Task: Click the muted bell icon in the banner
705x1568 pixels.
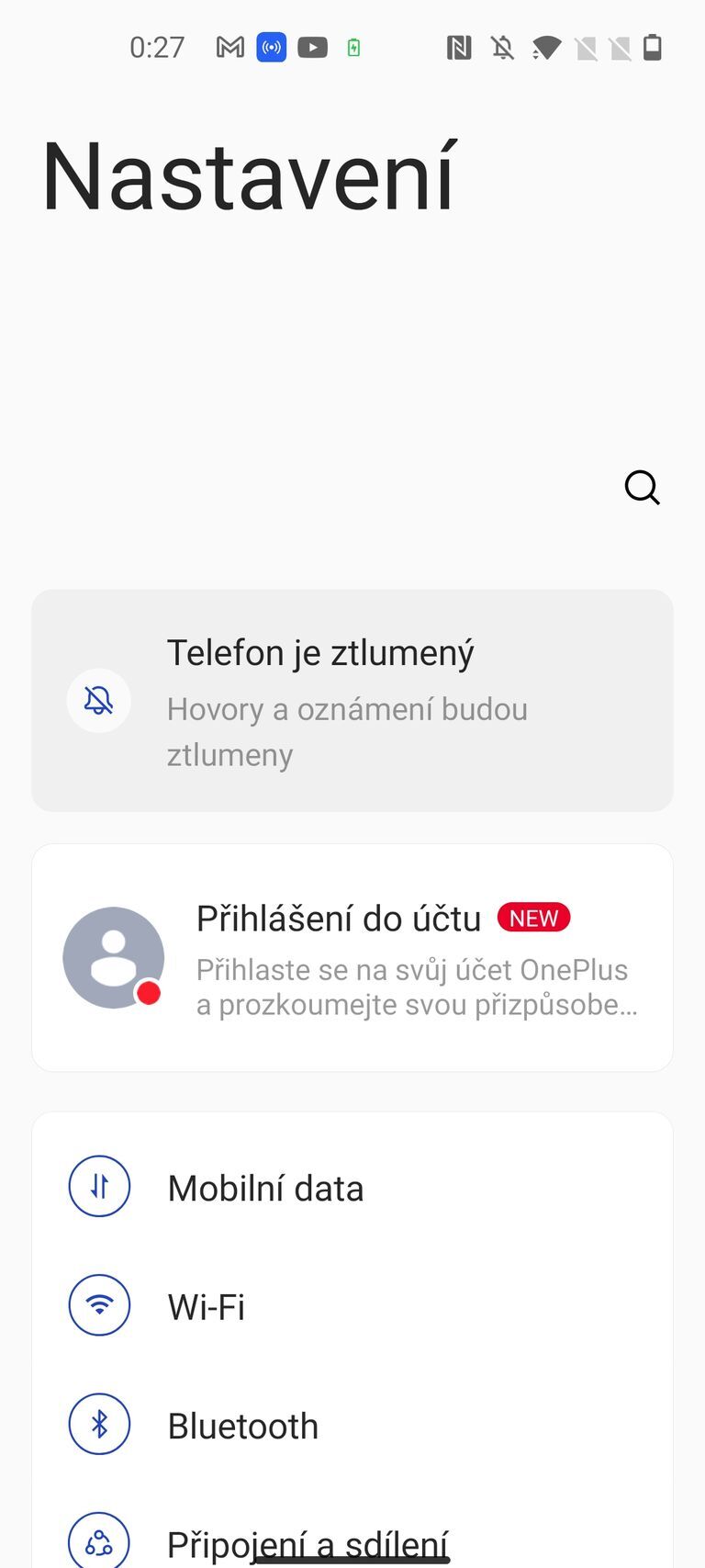Action: click(99, 700)
